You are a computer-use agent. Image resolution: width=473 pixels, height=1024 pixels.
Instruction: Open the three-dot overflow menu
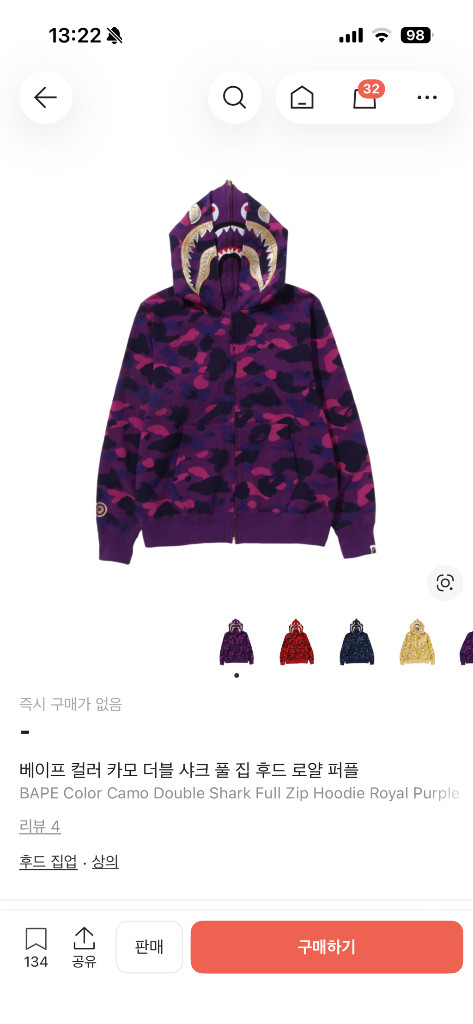[x=427, y=98]
